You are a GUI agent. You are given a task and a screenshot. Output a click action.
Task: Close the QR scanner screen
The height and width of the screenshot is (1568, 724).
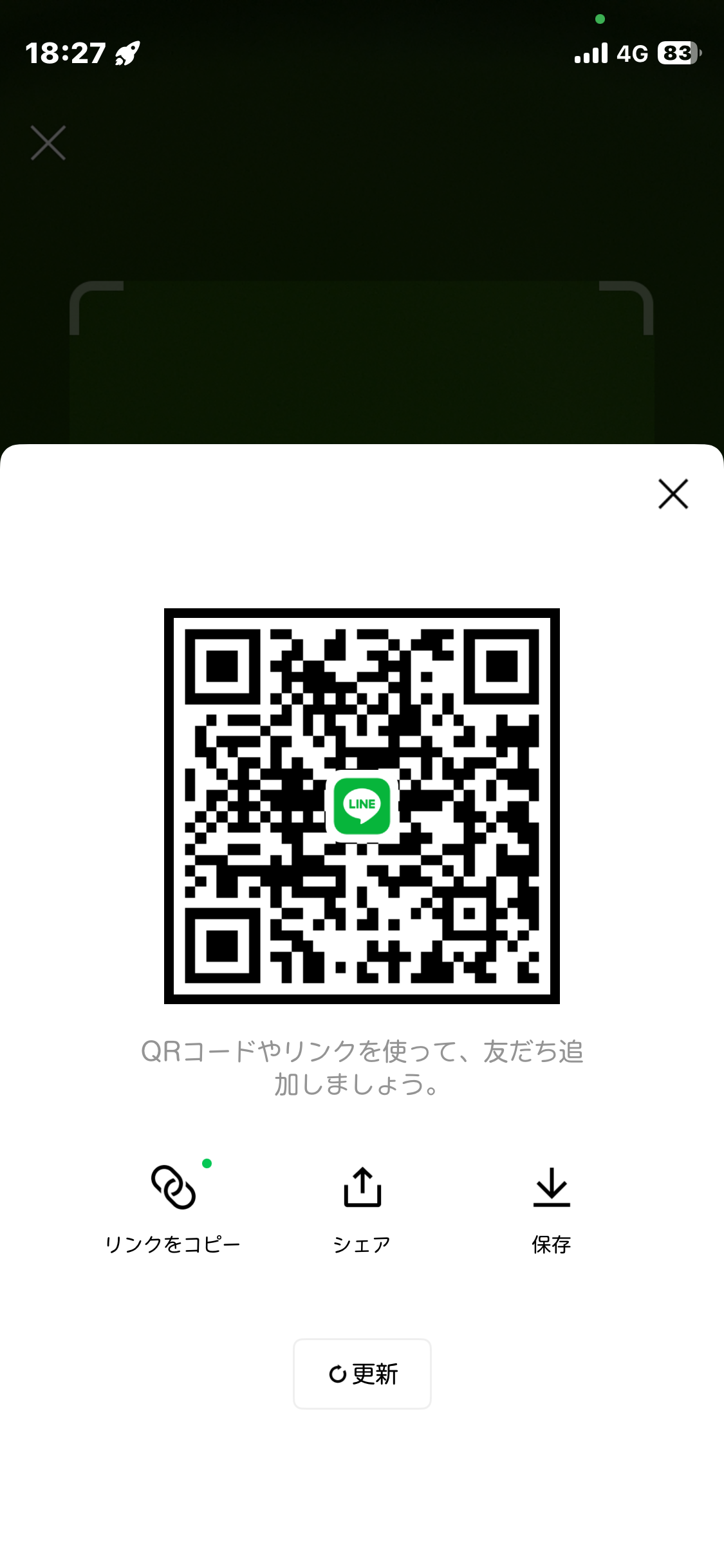click(x=48, y=142)
